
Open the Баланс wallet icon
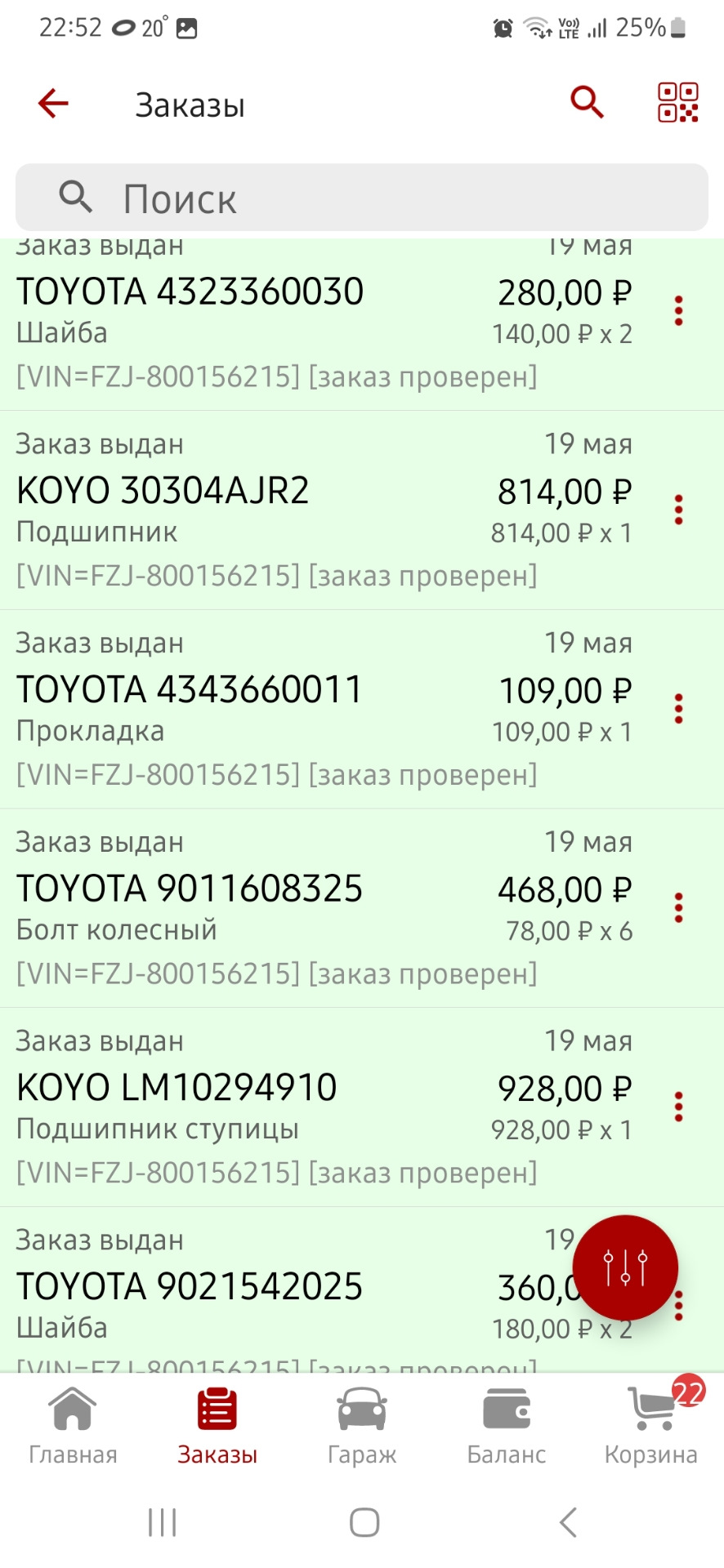tap(507, 1407)
